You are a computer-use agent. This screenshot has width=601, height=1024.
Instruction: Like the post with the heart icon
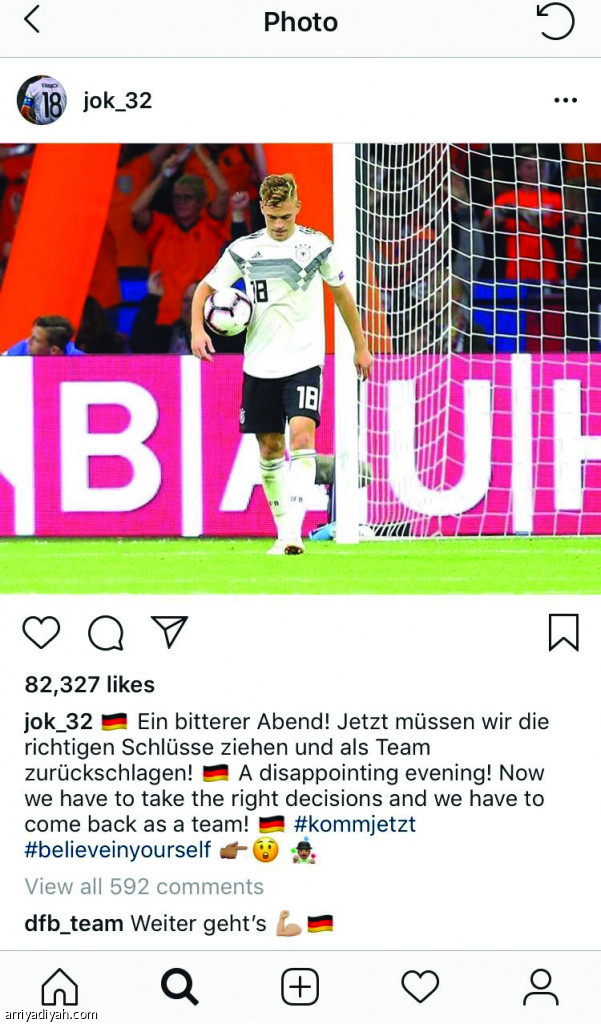pos(42,632)
